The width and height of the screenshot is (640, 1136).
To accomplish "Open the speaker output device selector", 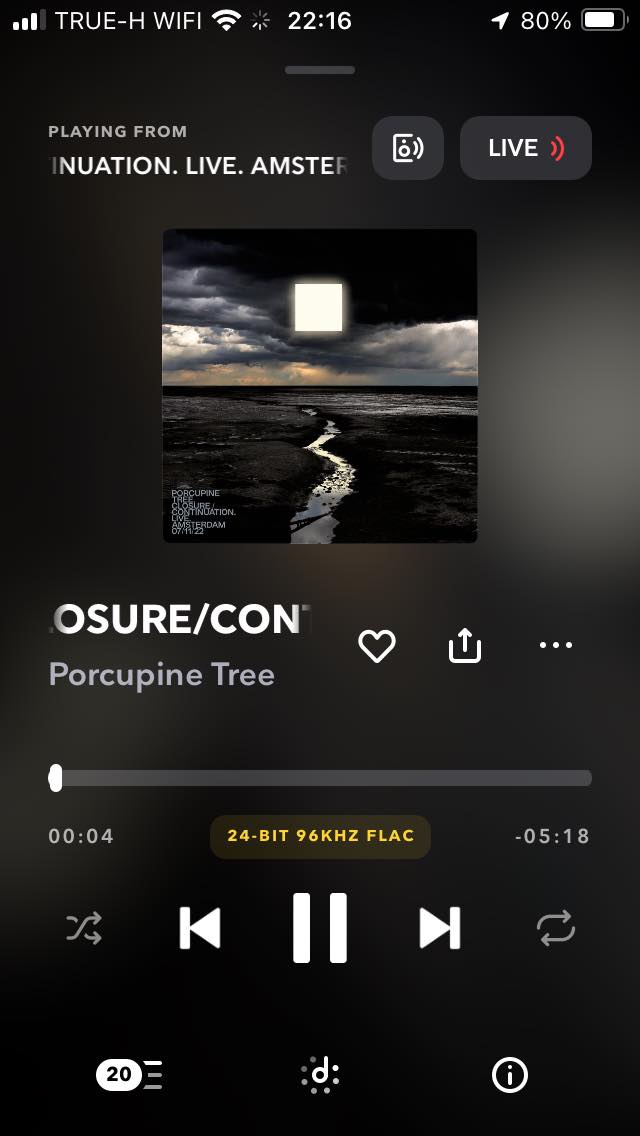I will [407, 148].
